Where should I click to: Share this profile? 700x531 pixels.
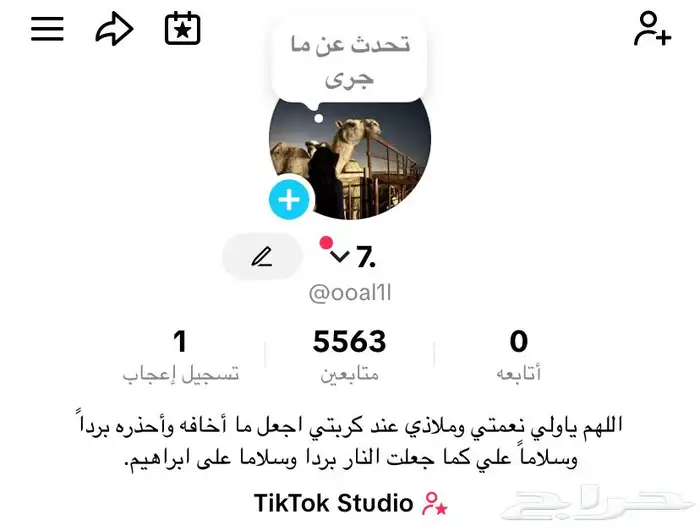click(x=114, y=29)
